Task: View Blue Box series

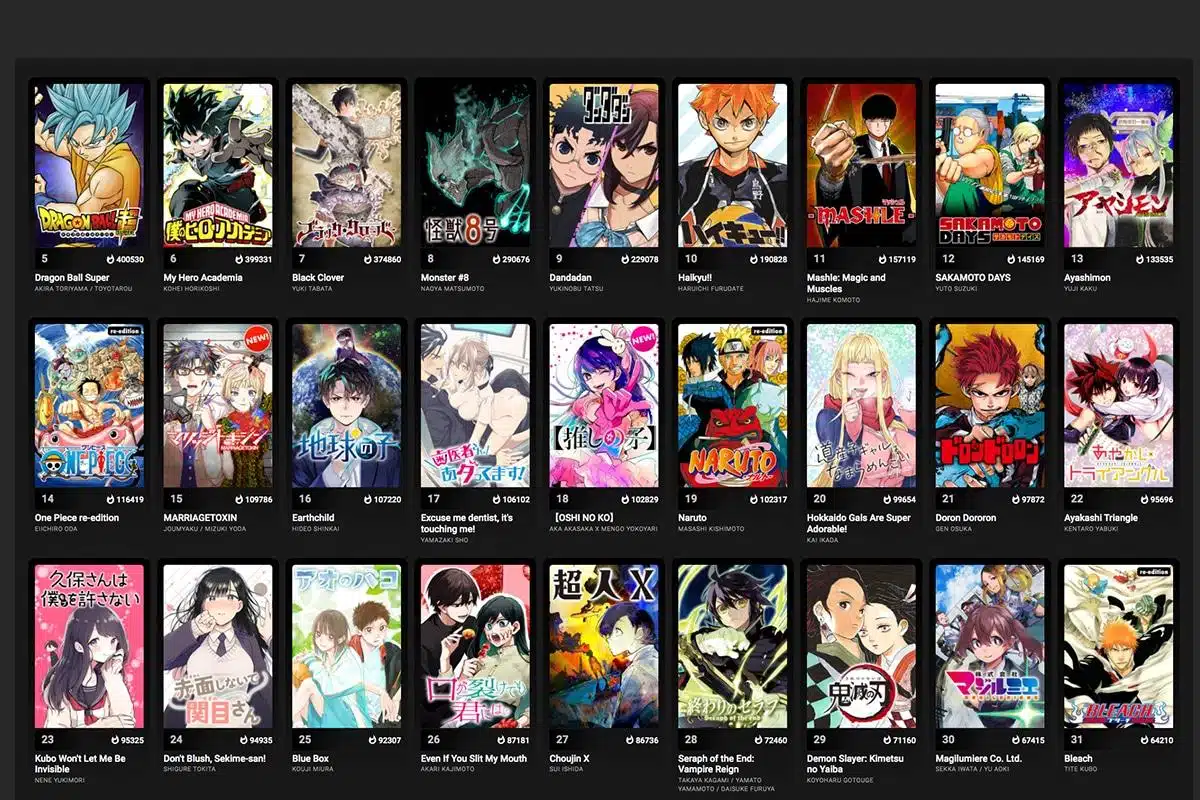Action: tap(346, 647)
